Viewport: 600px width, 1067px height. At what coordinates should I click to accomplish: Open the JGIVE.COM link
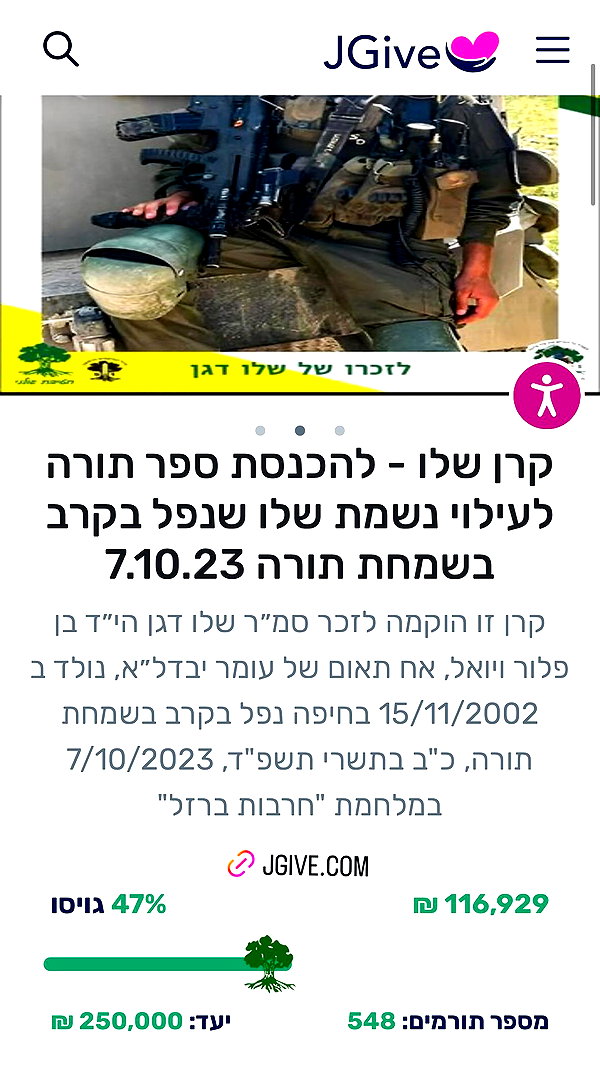click(298, 866)
